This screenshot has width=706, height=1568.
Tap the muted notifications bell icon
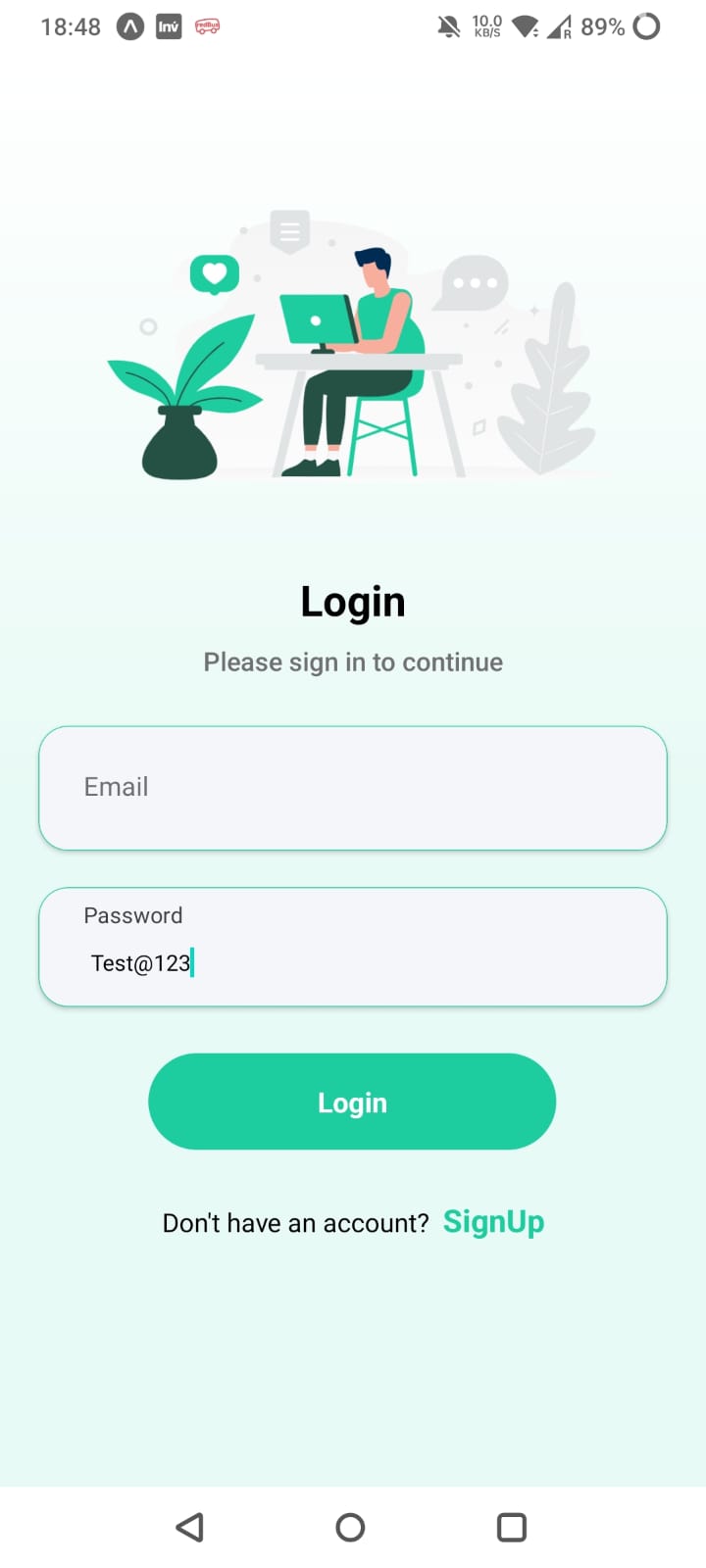click(x=447, y=26)
